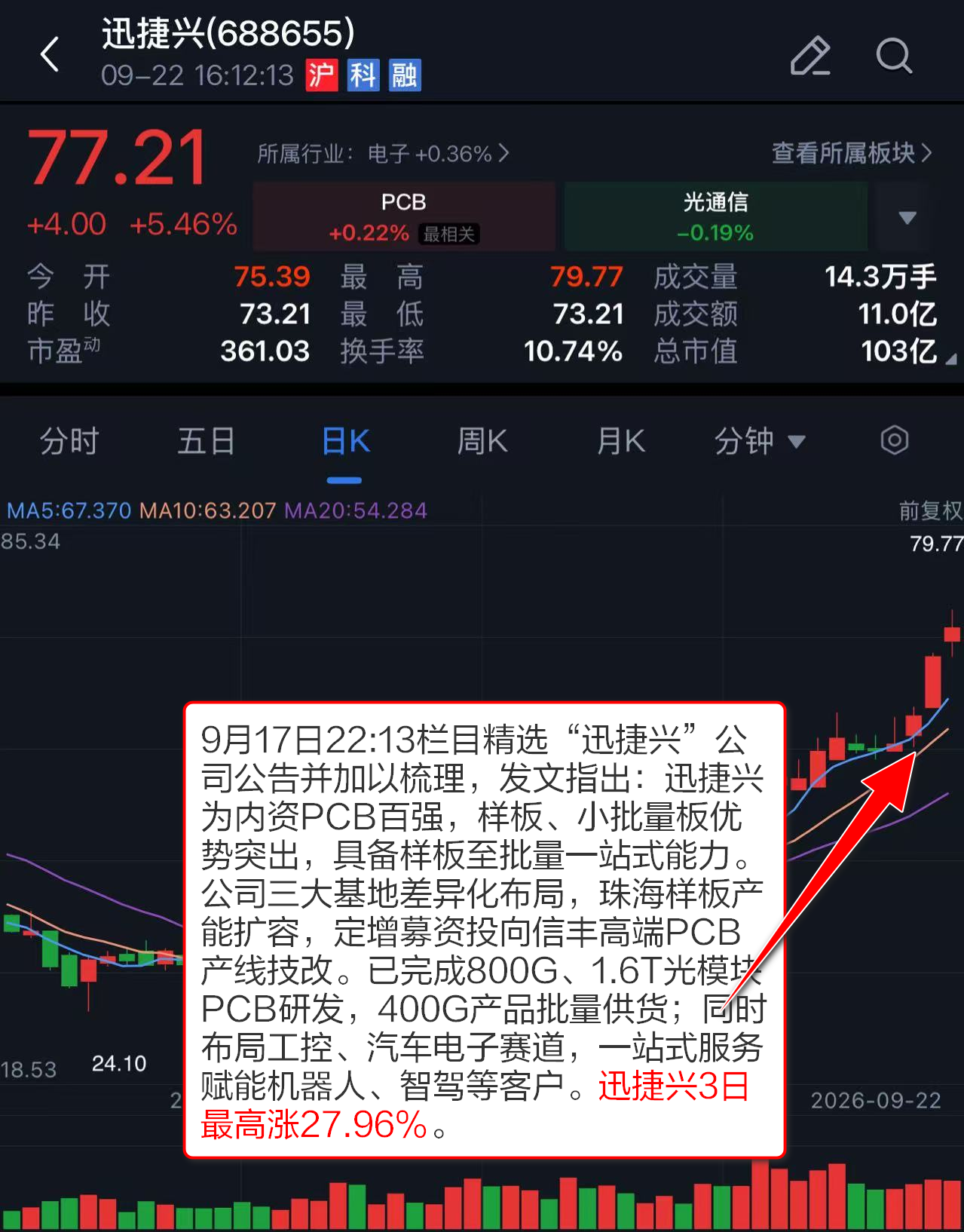
Task: Open stock search magnifier
Action: point(894,55)
